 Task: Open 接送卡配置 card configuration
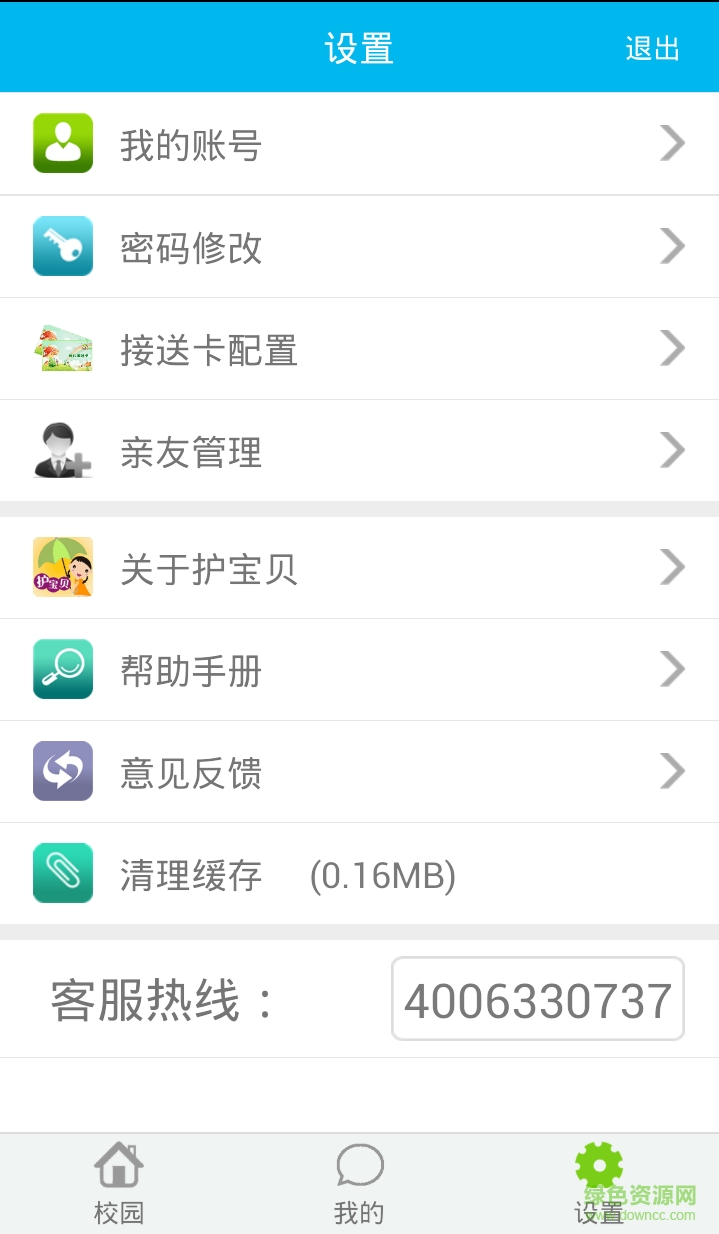(x=359, y=349)
